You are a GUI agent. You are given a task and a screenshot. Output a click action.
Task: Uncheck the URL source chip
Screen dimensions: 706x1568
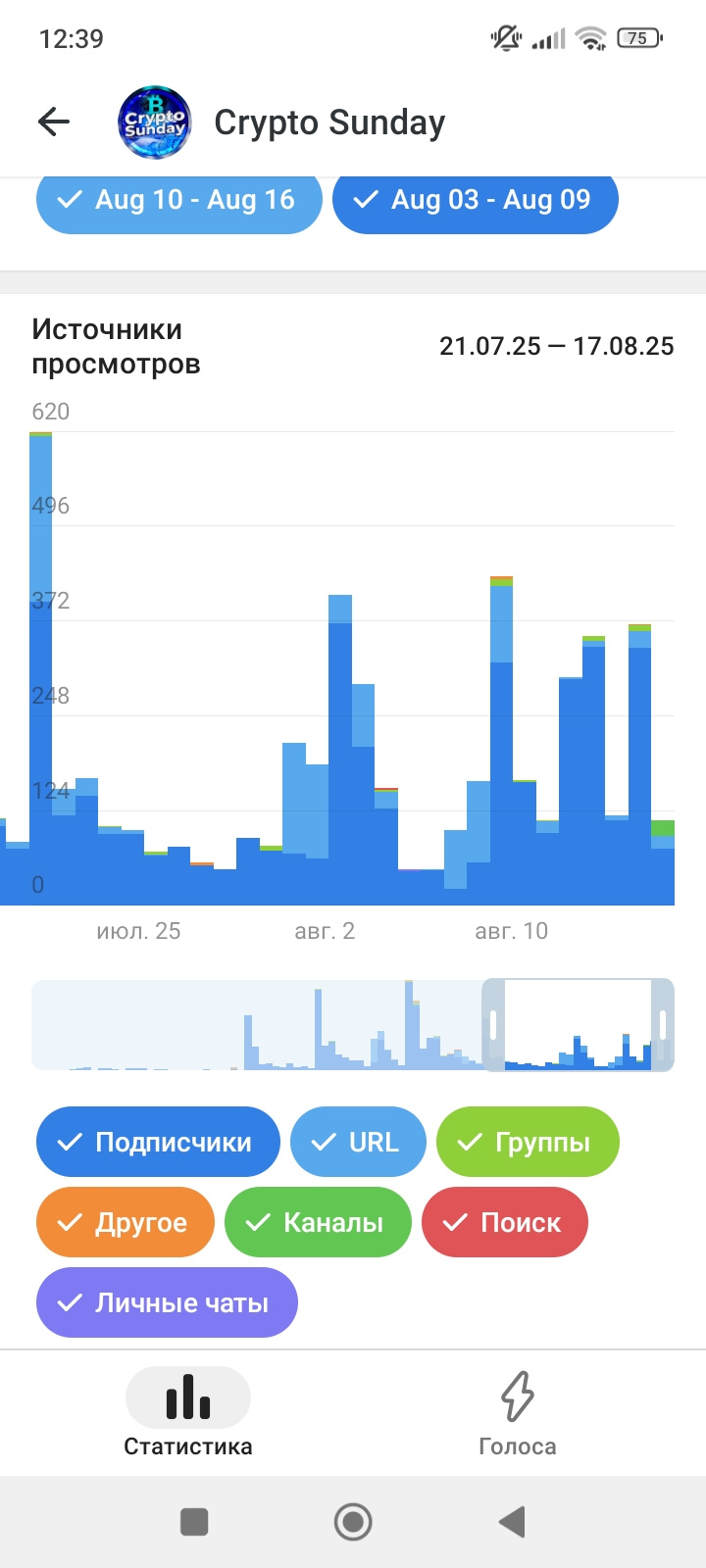click(x=358, y=1142)
